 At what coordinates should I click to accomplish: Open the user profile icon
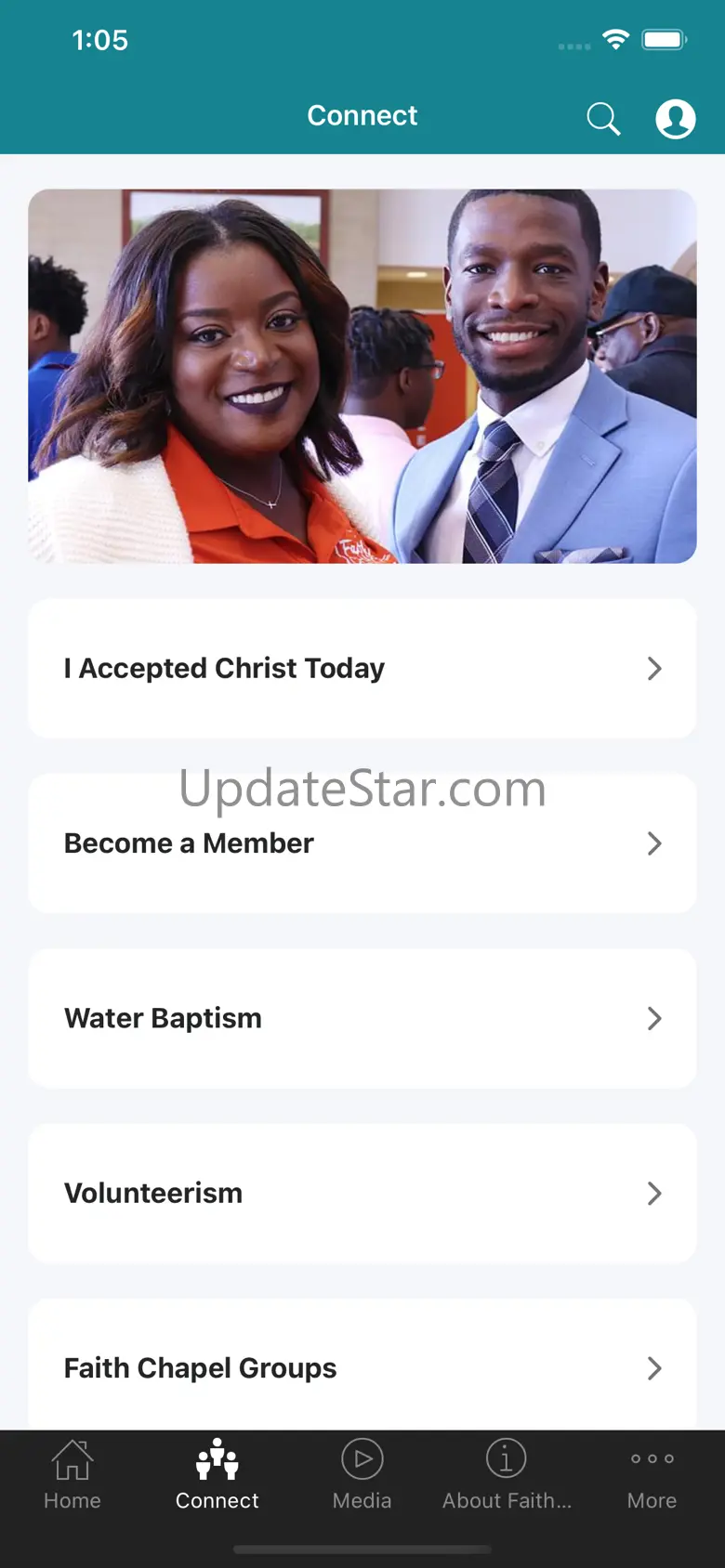click(676, 118)
